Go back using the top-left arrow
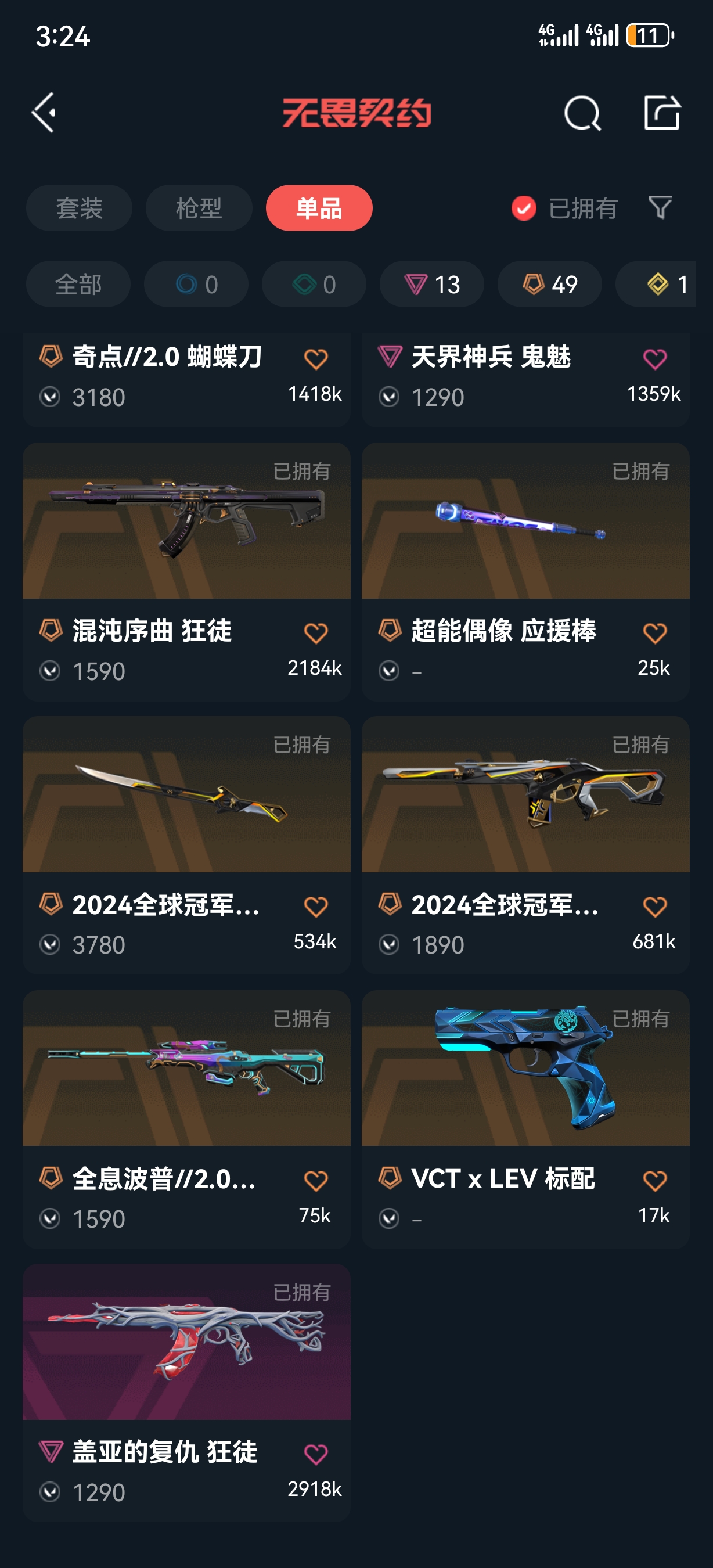The height and width of the screenshot is (1568, 713). [x=44, y=113]
